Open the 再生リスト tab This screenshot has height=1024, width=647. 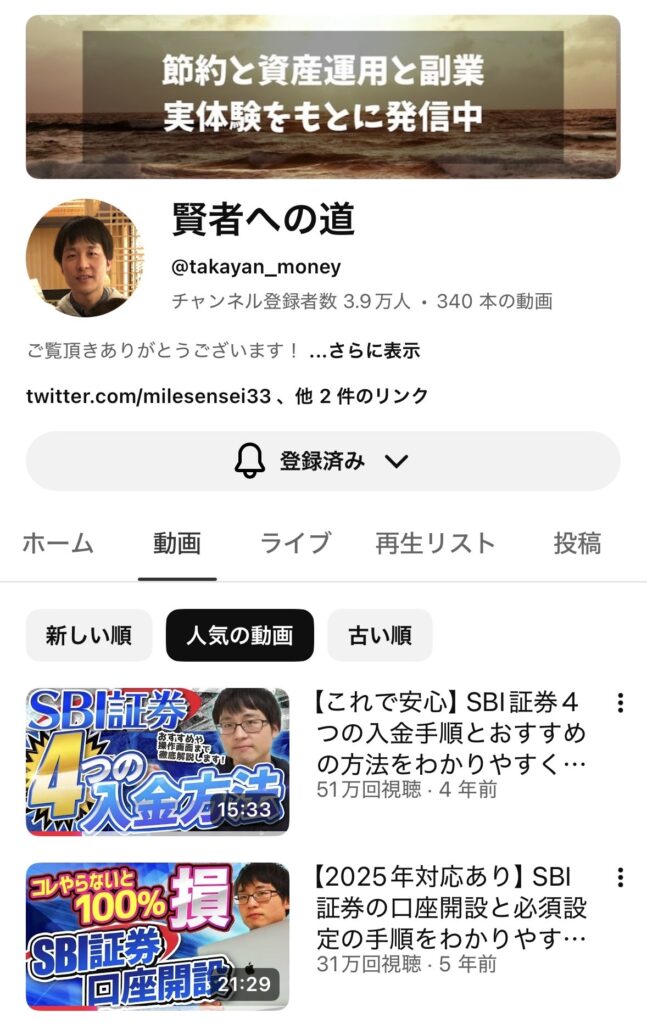click(x=435, y=543)
